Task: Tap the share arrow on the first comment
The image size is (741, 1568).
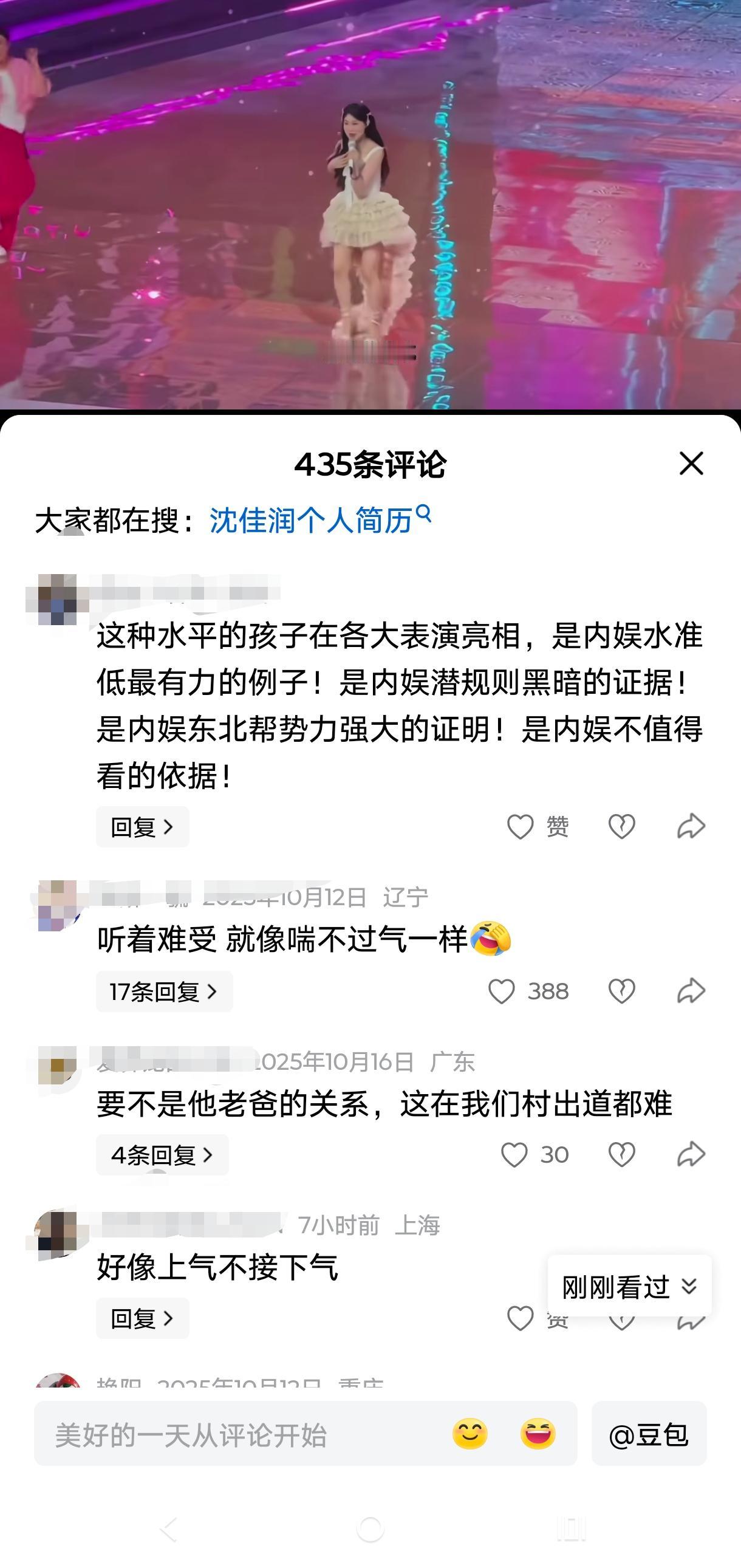Action: coord(691,826)
